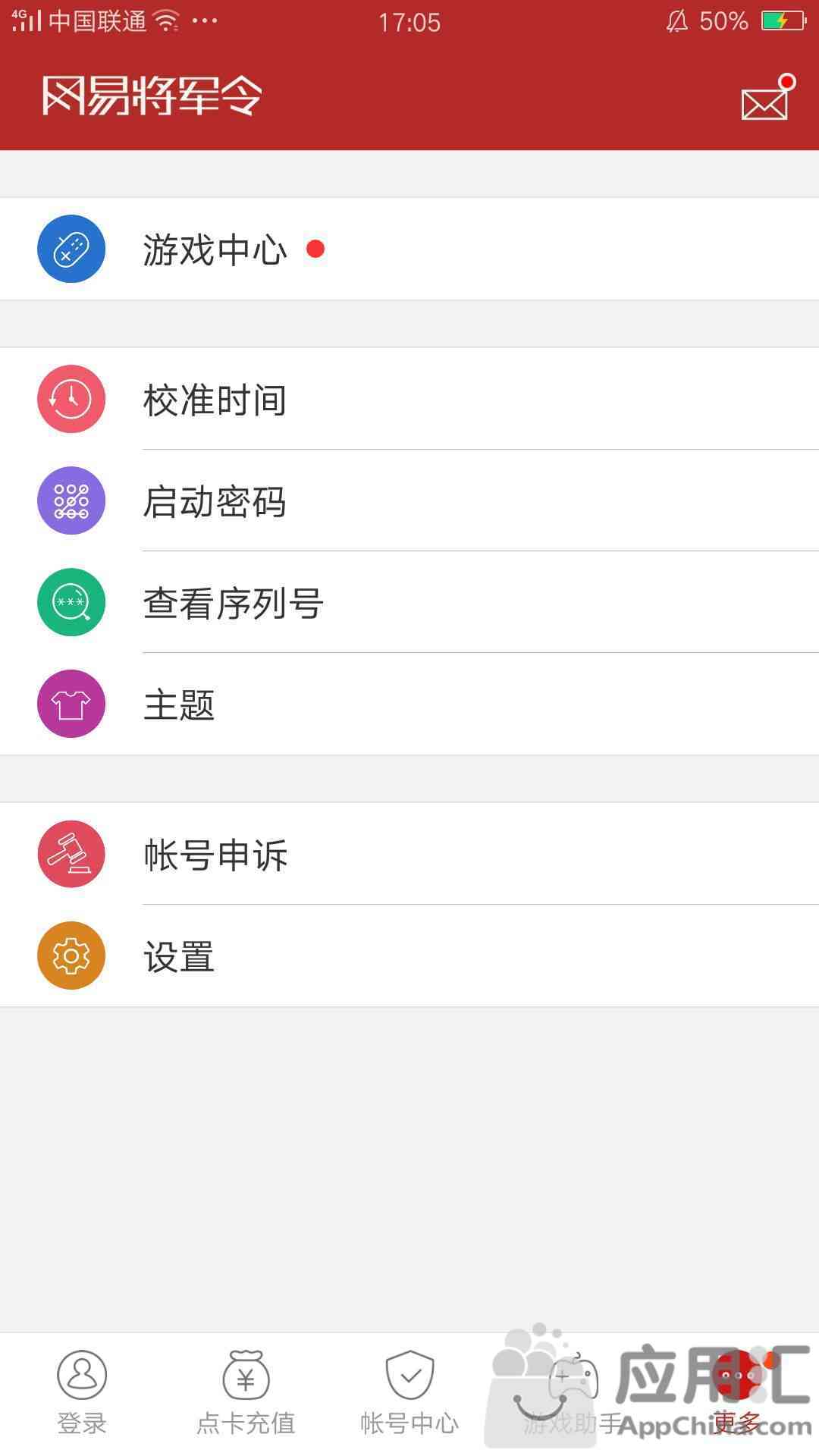Open the messages envelope icon
The image size is (819, 1456).
click(x=767, y=97)
